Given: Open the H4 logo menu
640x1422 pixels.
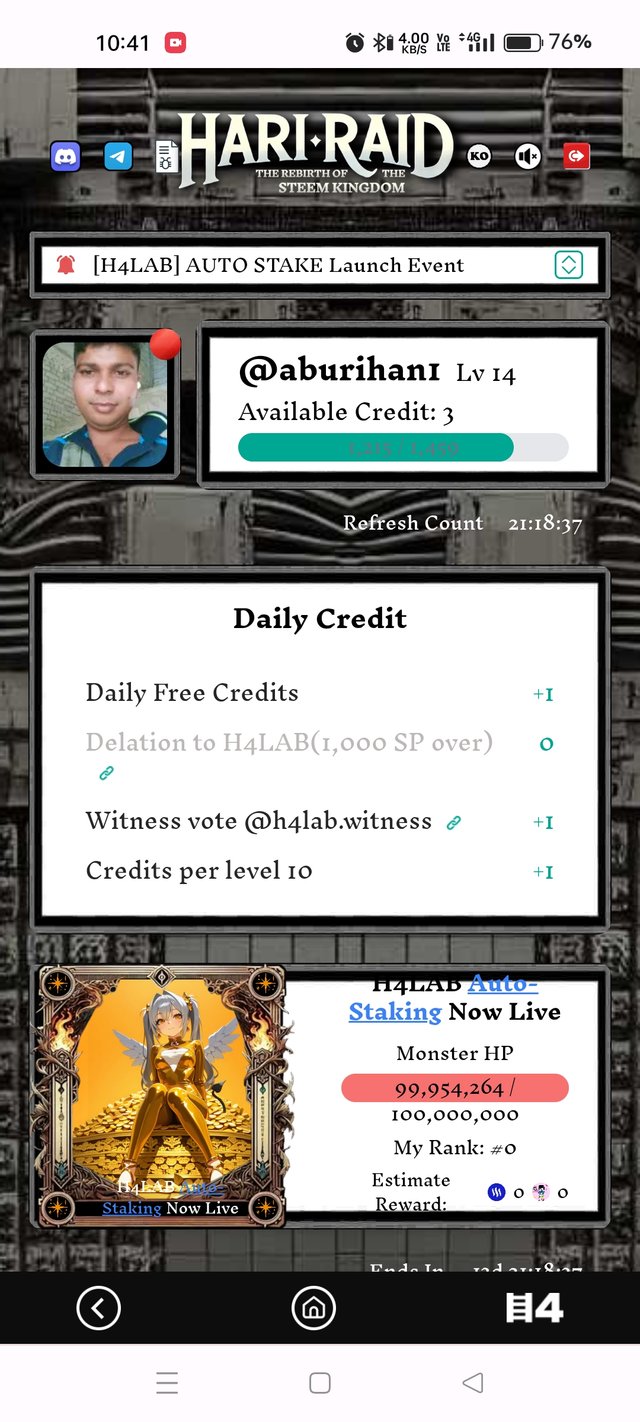Looking at the screenshot, I should pyautogui.click(x=534, y=1308).
